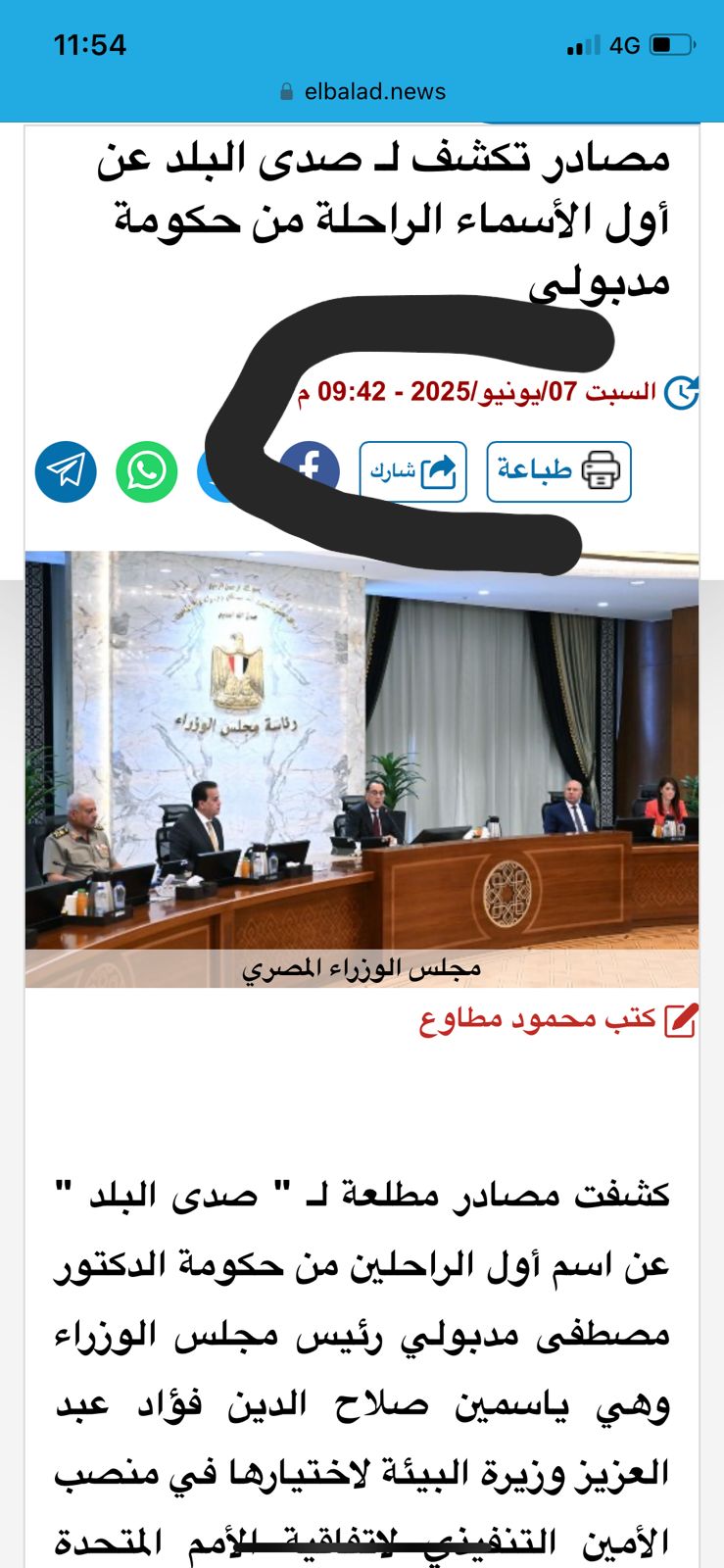Tap the elbalad.news address bar
This screenshot has height=1568, width=724.
click(362, 91)
